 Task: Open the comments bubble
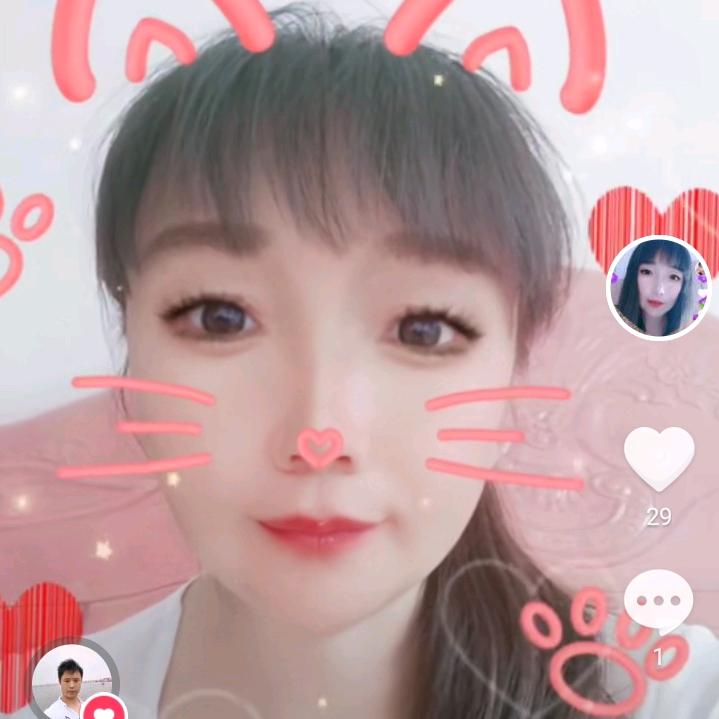[658, 600]
